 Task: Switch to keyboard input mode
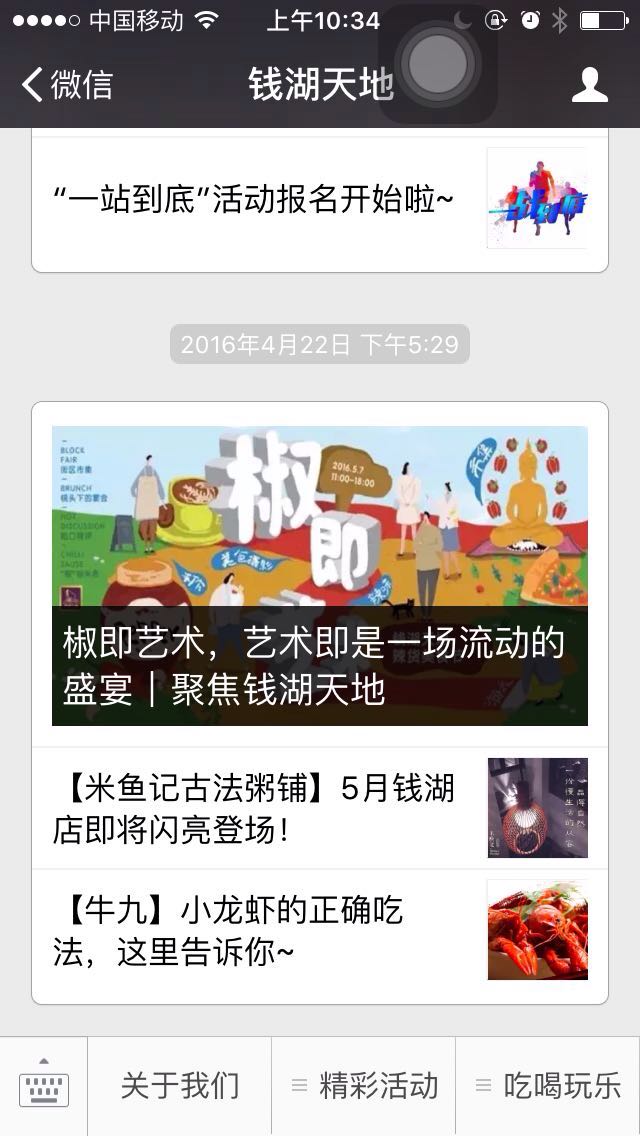(44, 1086)
